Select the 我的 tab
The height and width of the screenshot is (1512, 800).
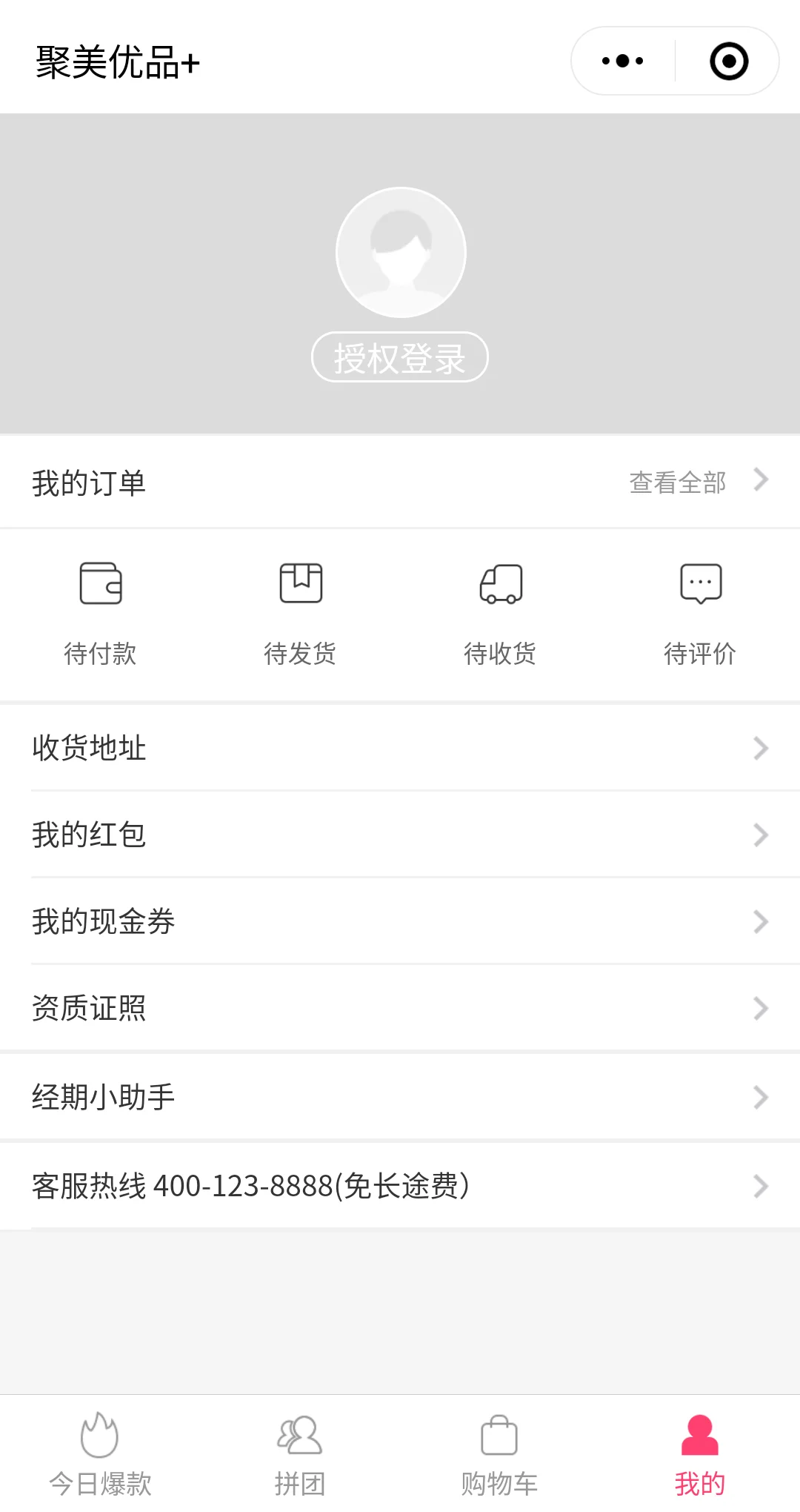point(699,1454)
